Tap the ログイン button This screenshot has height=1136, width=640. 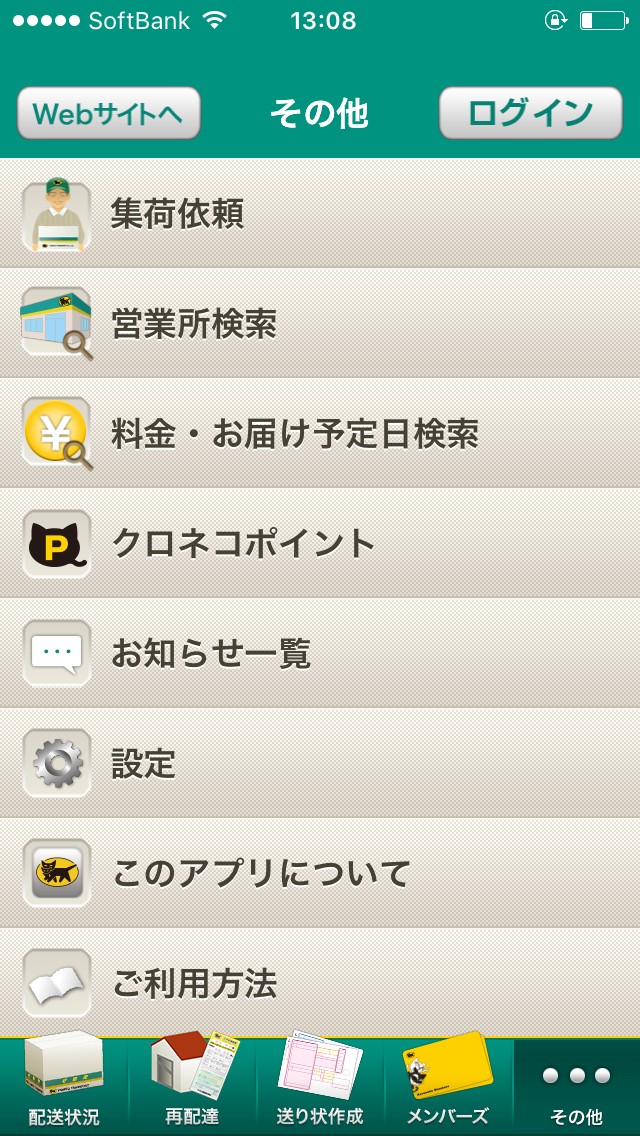pyautogui.click(x=531, y=114)
